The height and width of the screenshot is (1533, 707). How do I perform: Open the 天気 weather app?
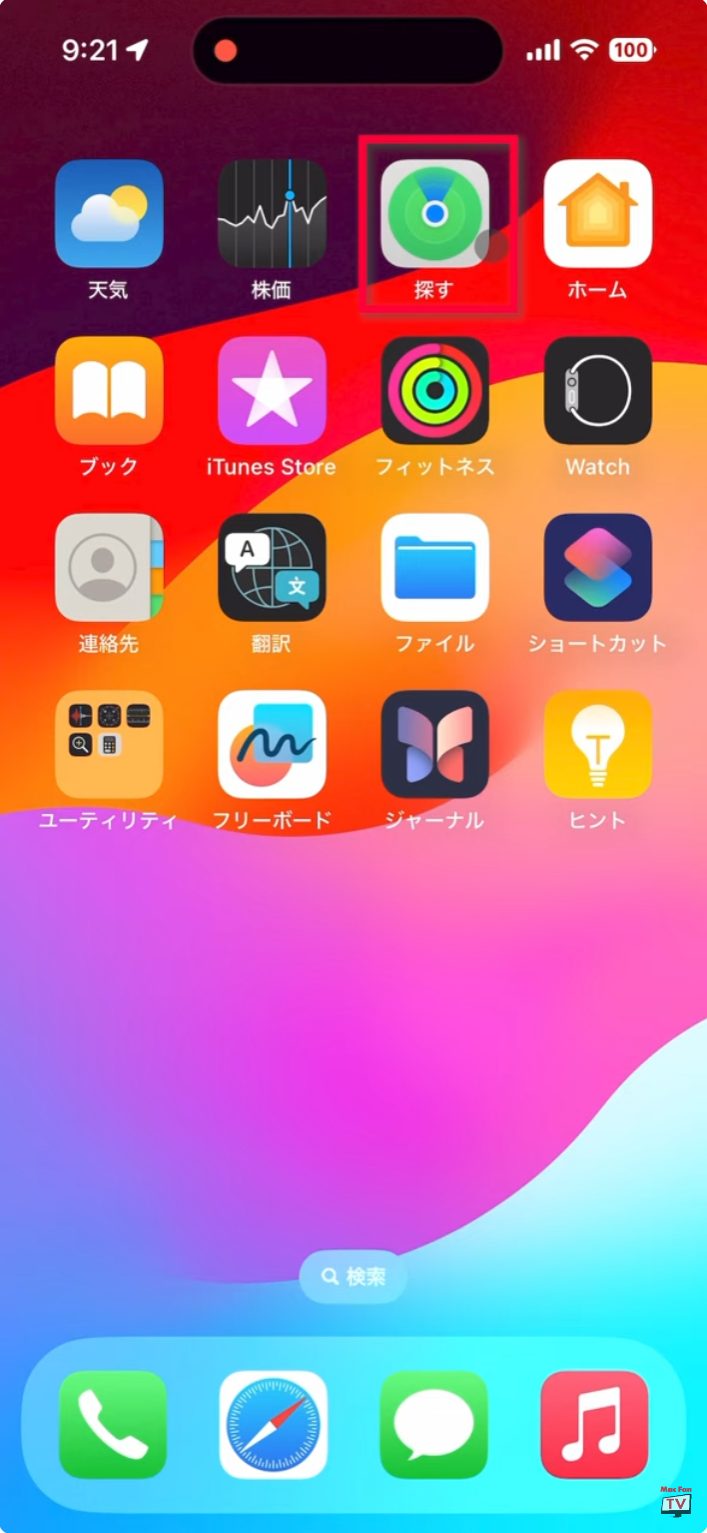[x=109, y=213]
